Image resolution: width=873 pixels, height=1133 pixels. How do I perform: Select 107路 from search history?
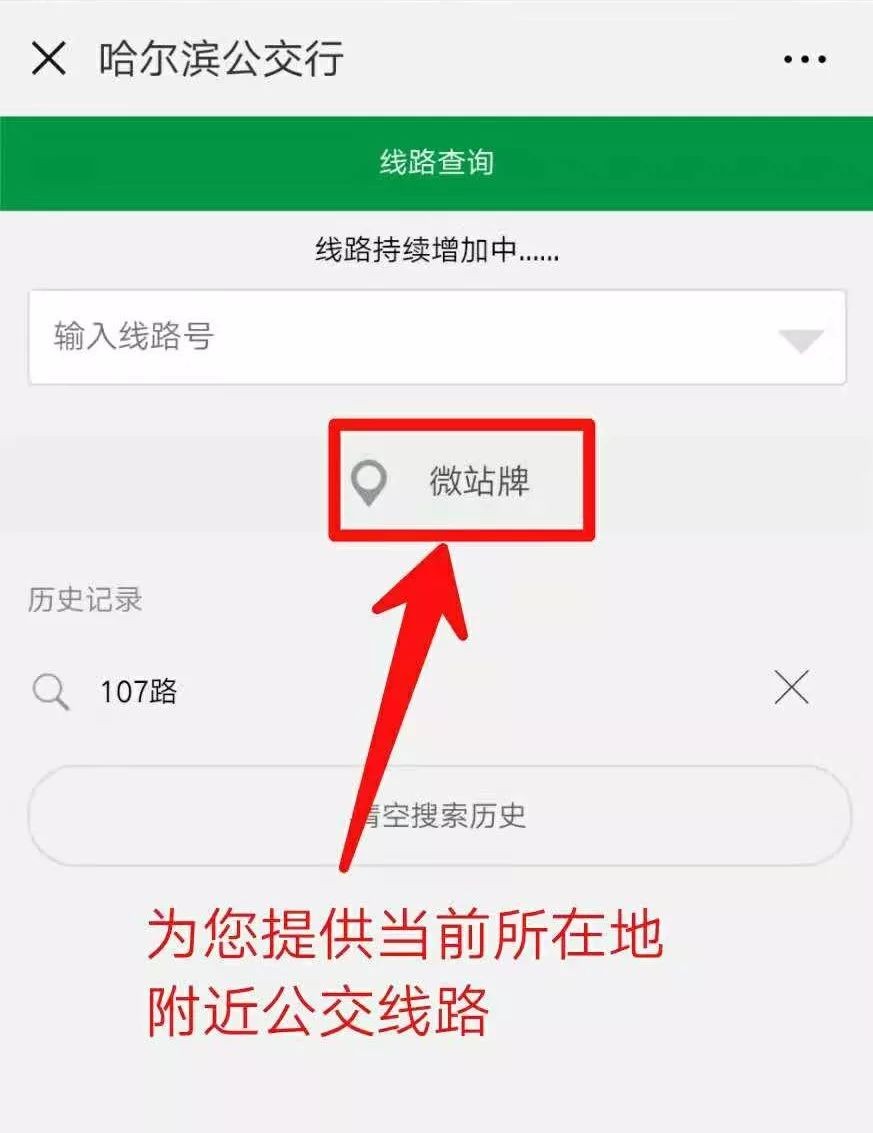click(x=140, y=690)
